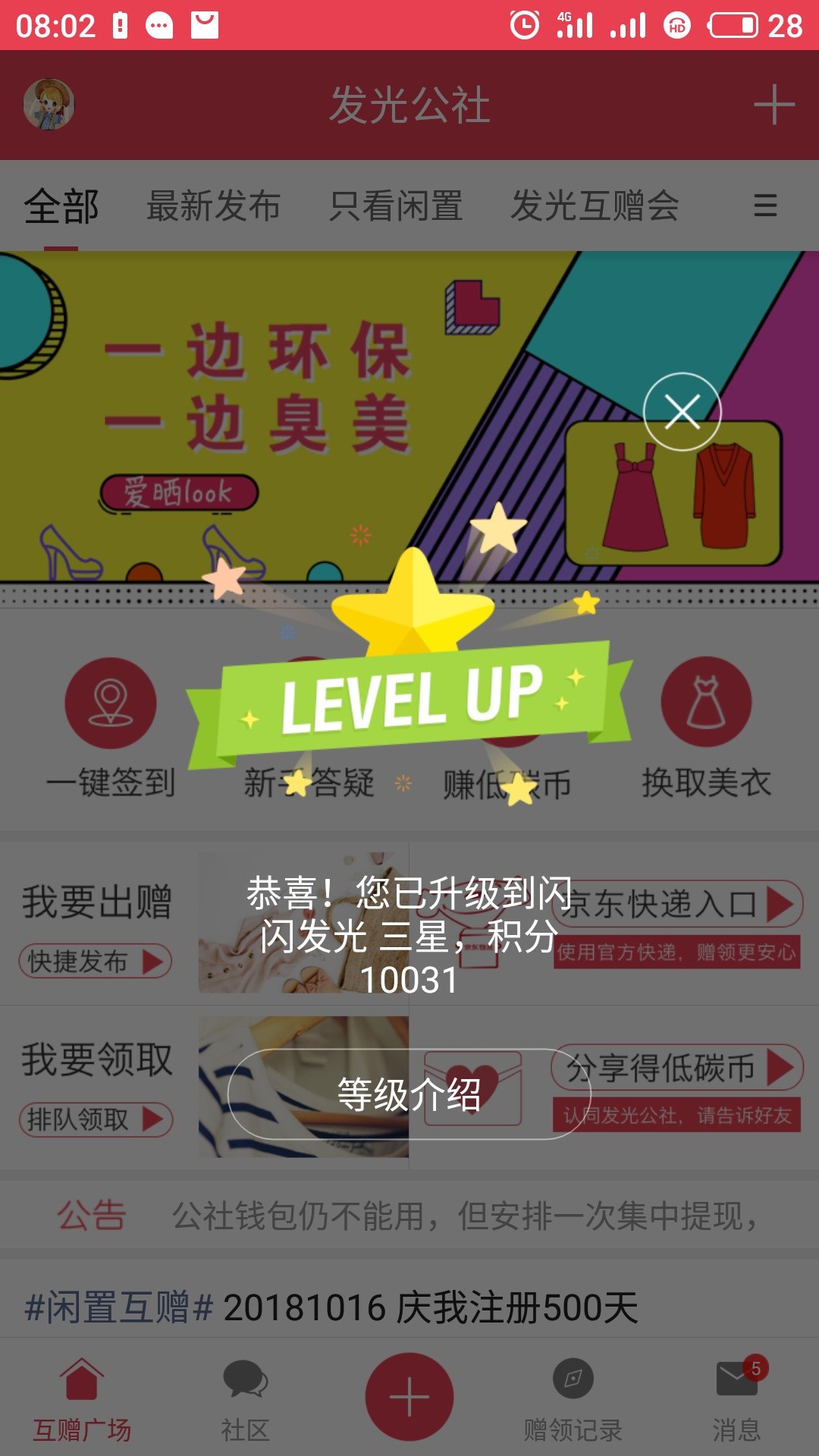Screen dimensions: 819x1456
Task: Go to the 社区 tab
Action: click(x=246, y=1400)
